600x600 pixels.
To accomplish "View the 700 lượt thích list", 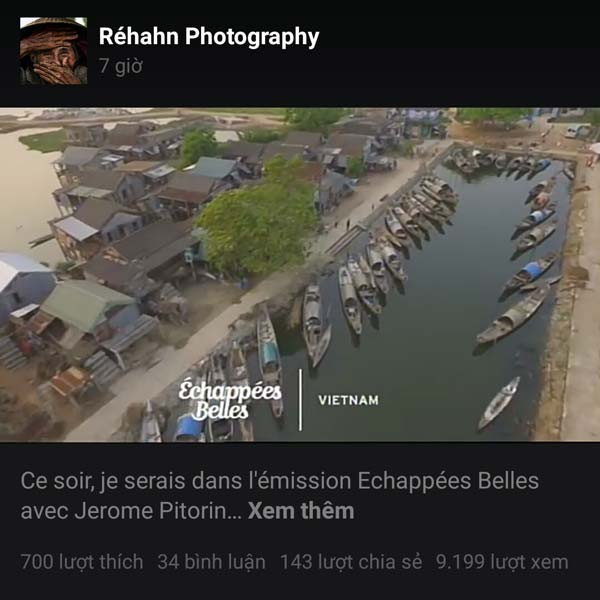I will [x=81, y=562].
